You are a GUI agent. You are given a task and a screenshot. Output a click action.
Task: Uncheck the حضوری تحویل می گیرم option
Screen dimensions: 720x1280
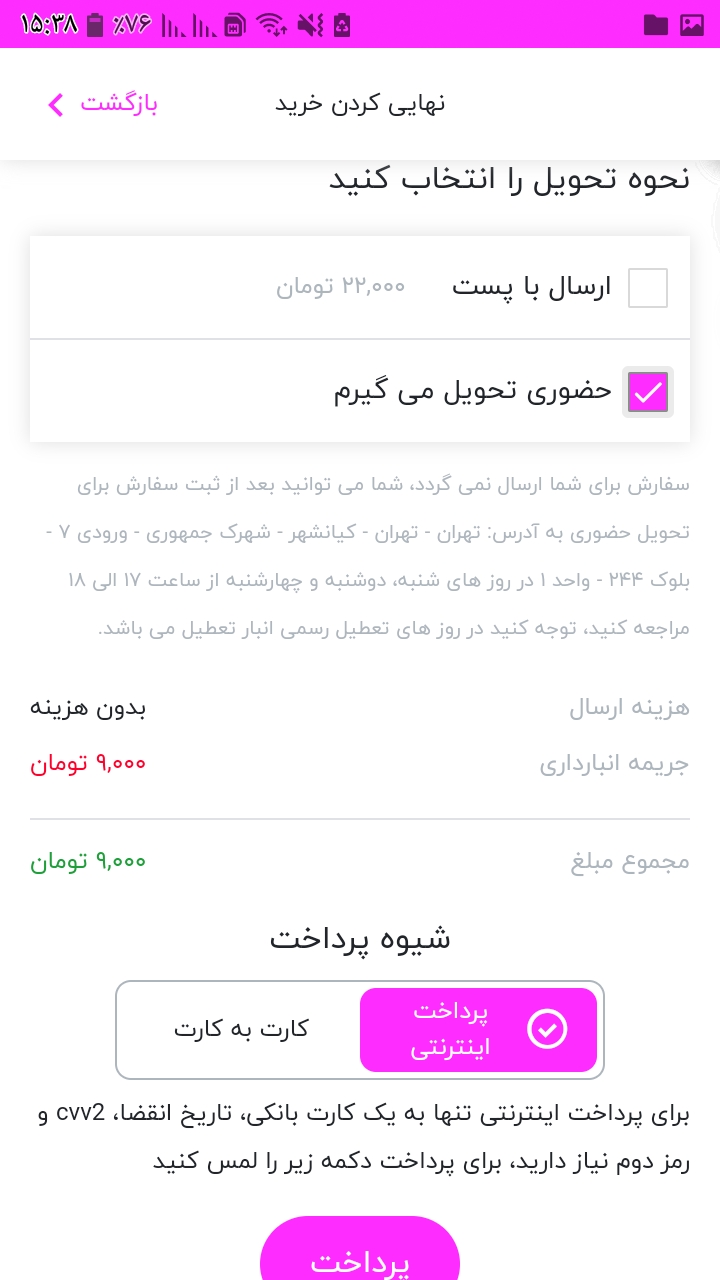(648, 392)
